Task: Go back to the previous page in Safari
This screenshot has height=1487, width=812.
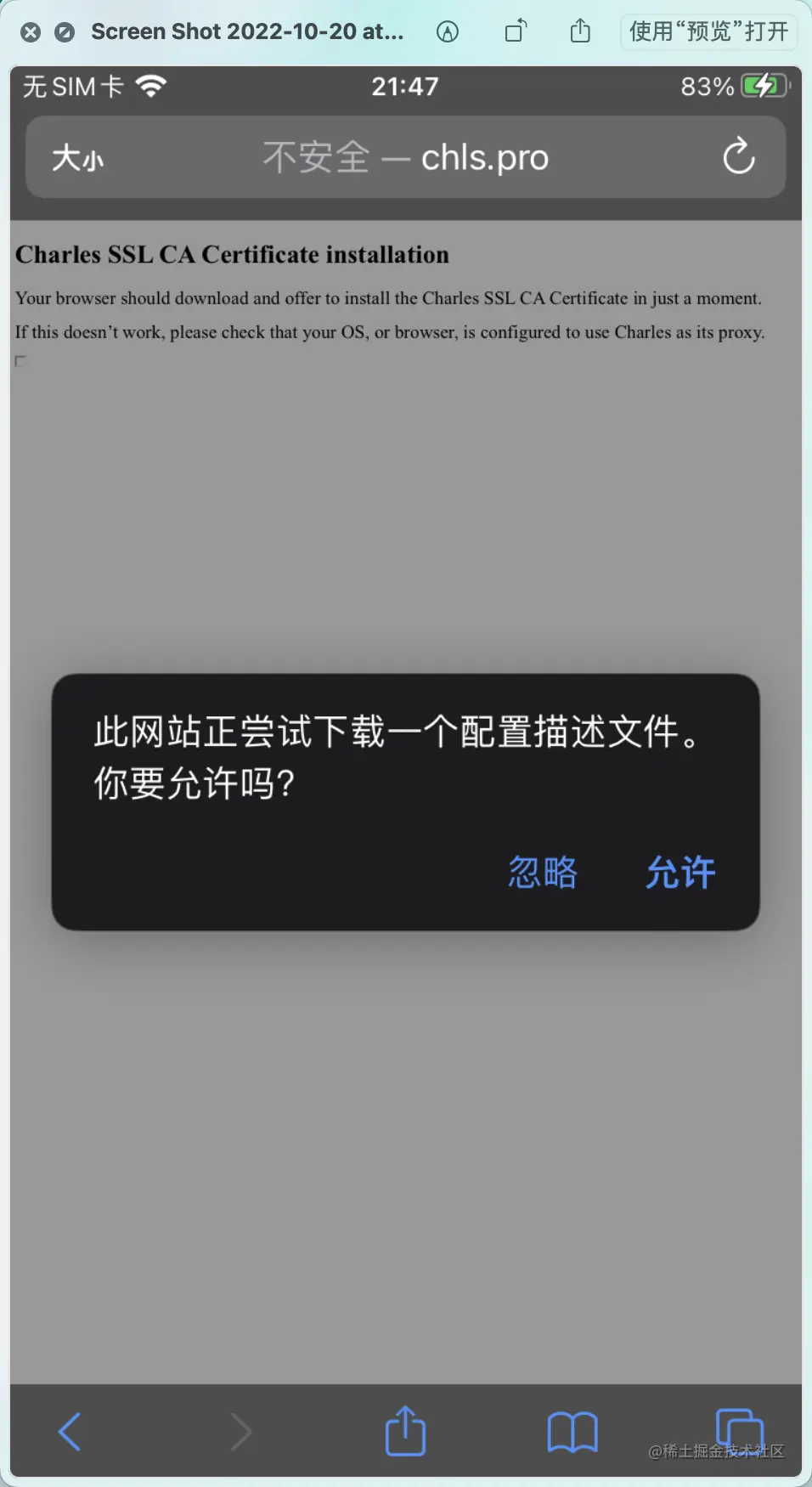Action: click(x=70, y=1431)
